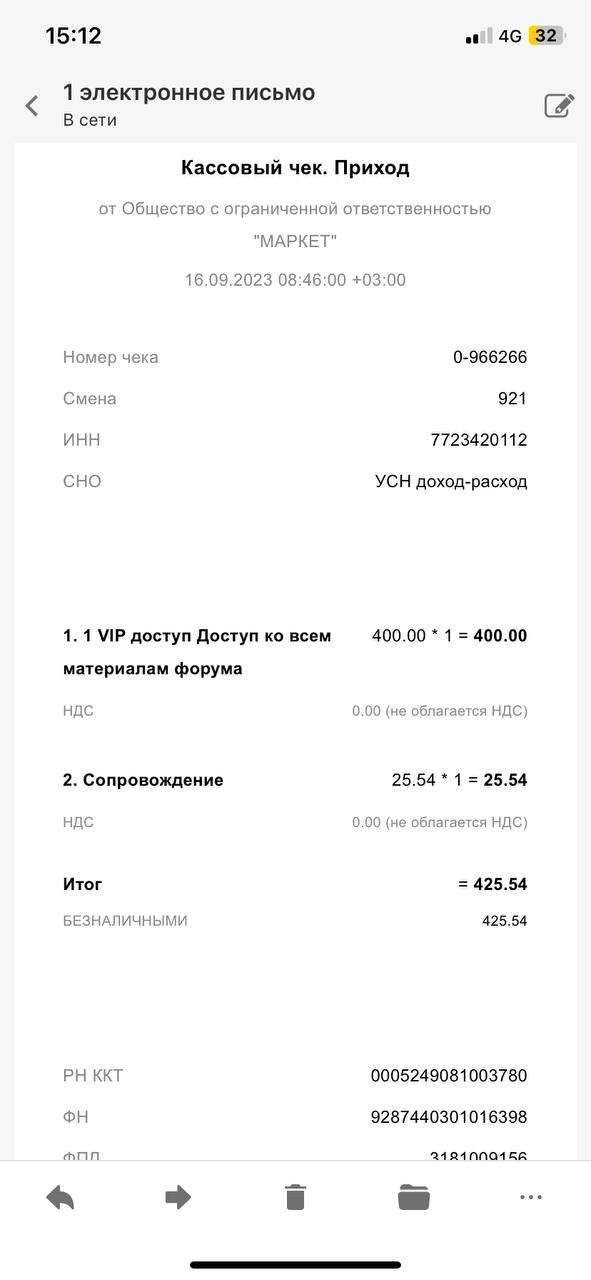The width and height of the screenshot is (591, 1280).
Task: Move the email to a folder
Action: [x=413, y=1197]
